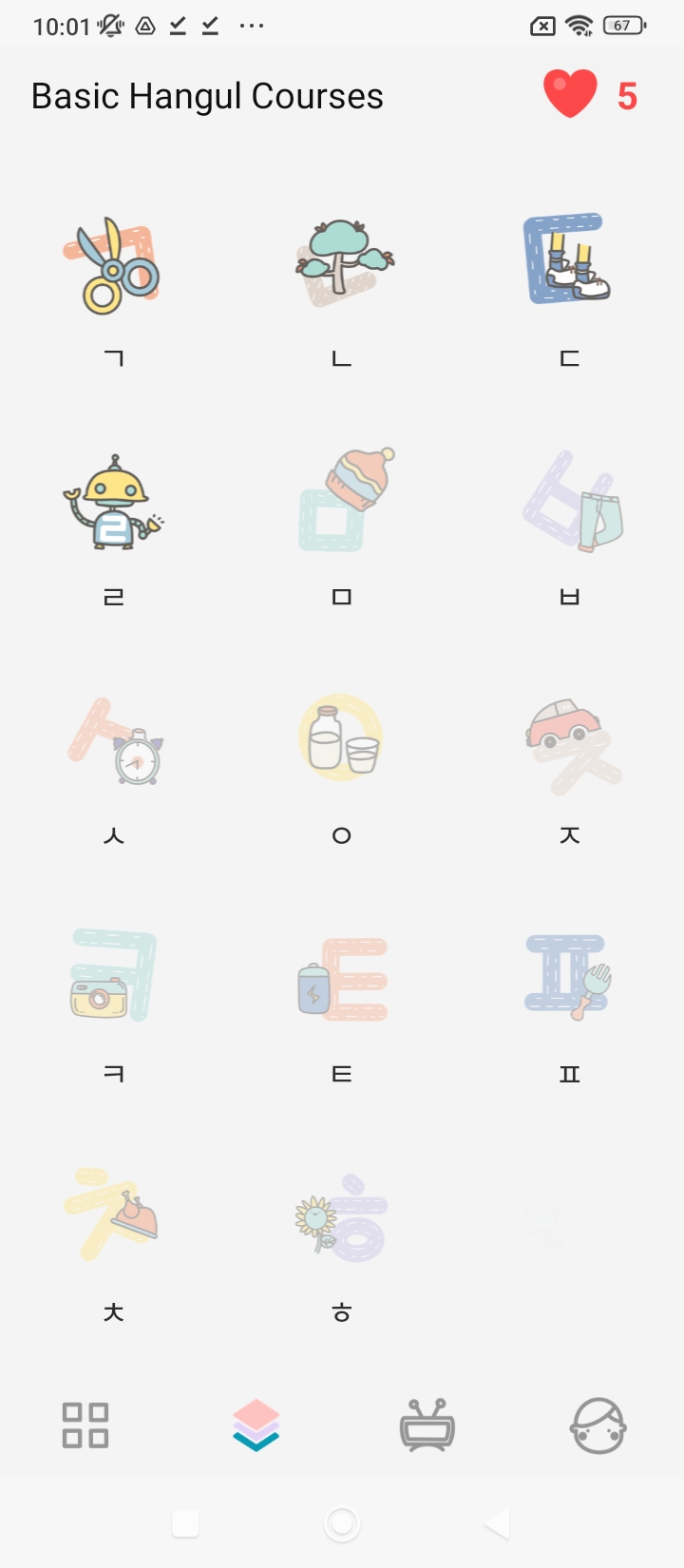
Task: Select the stacked layers courses tab
Action: [256, 1426]
